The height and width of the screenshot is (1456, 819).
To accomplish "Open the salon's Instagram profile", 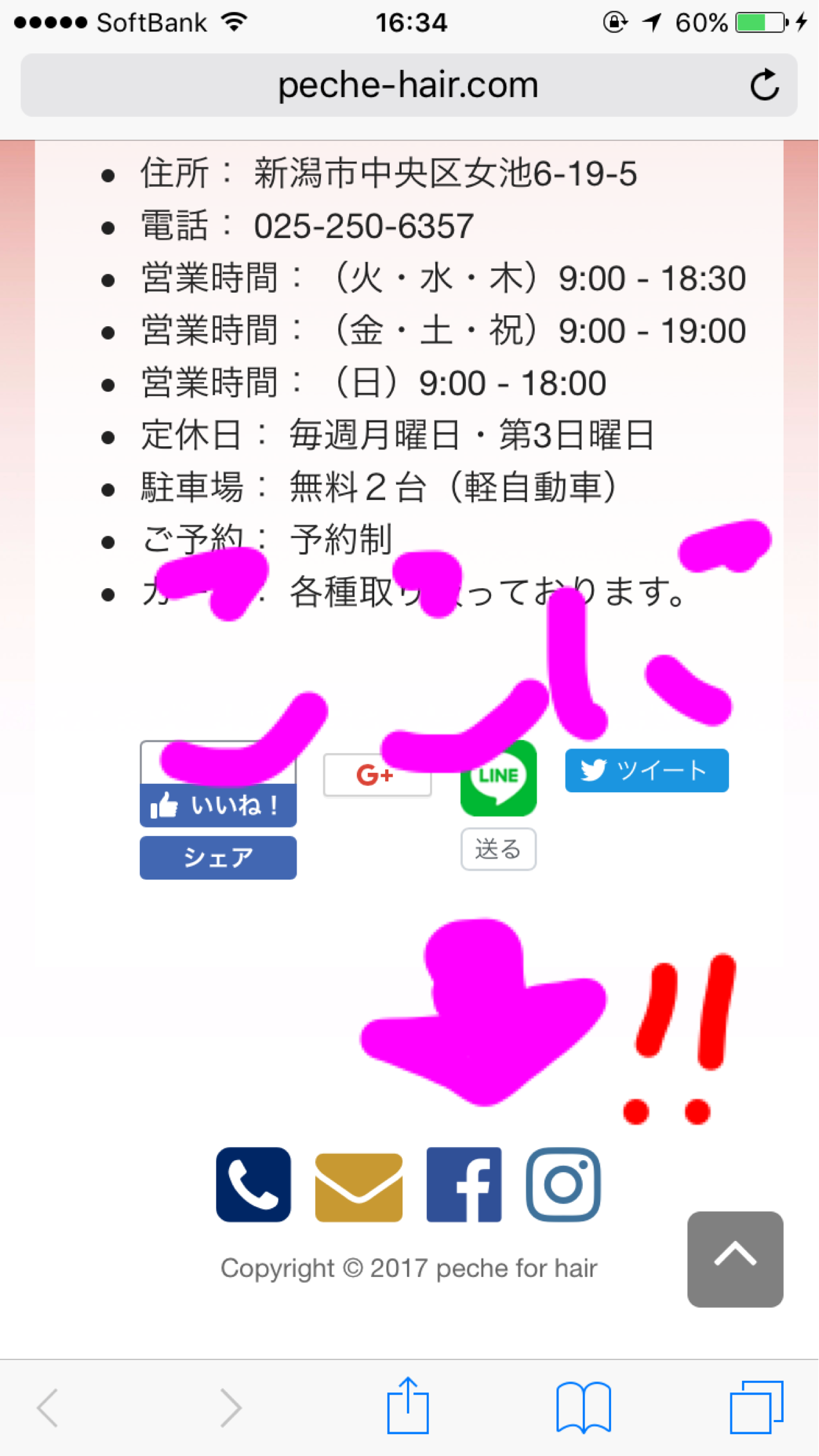I will point(563,1184).
